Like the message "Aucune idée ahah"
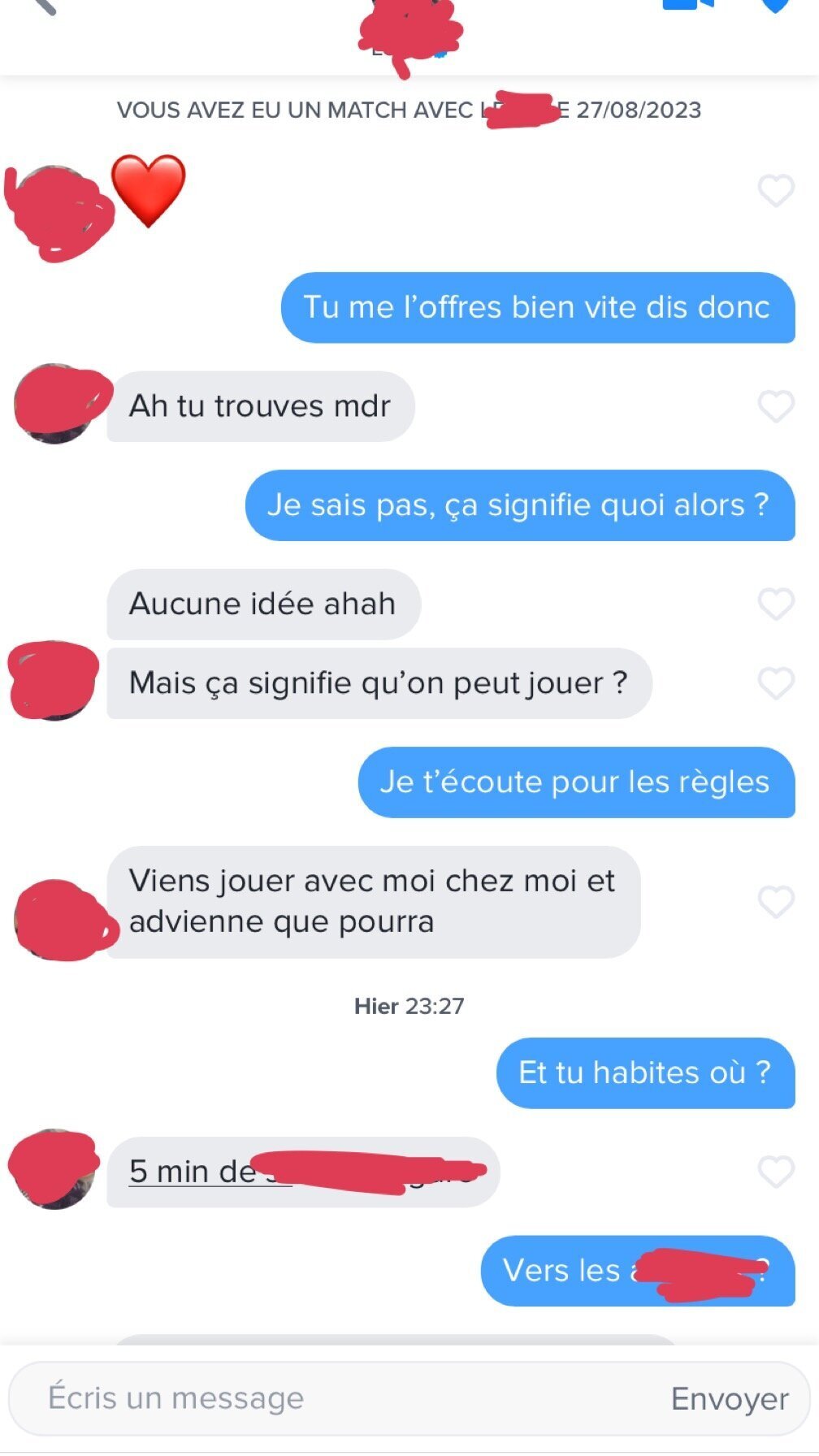819x1456 pixels. click(x=775, y=604)
